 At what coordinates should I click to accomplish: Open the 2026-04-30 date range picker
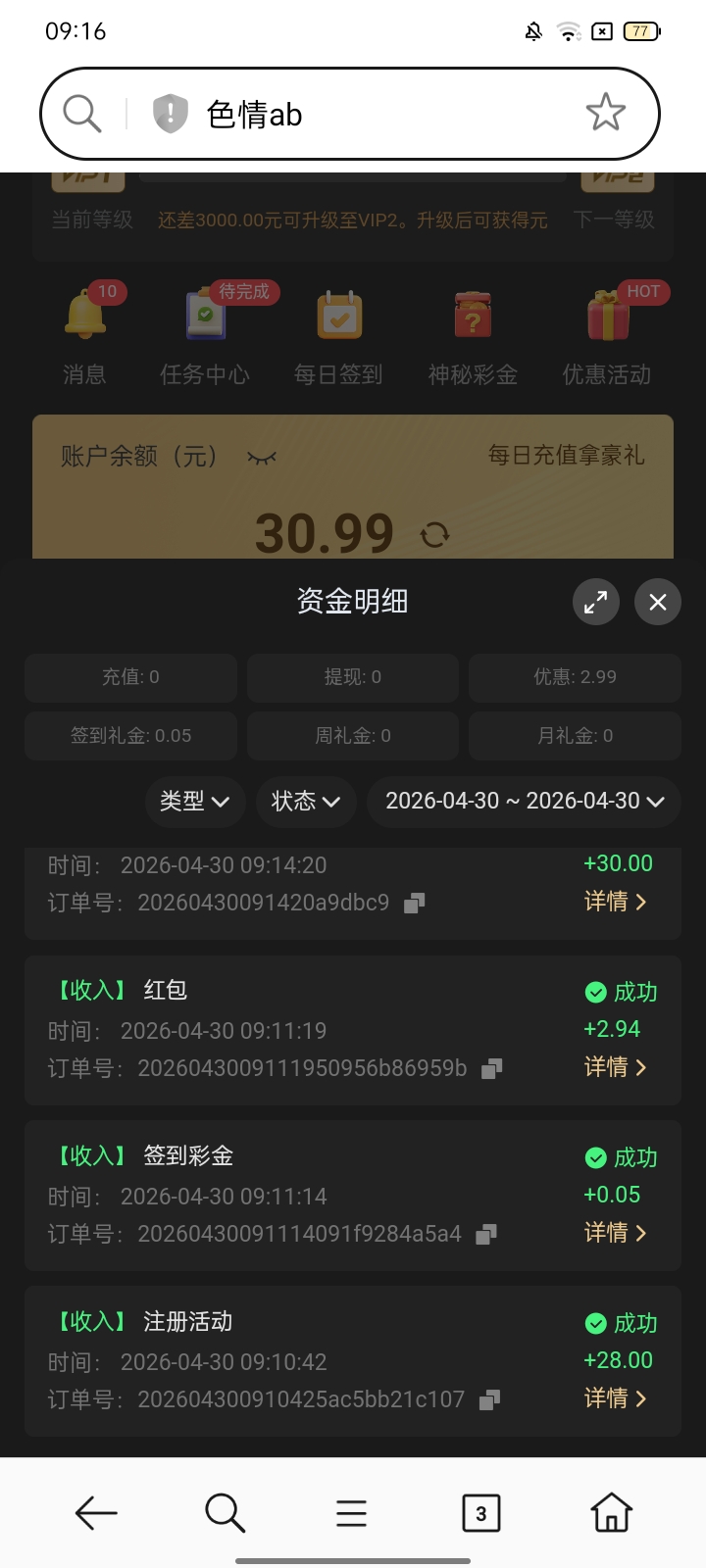(x=523, y=802)
